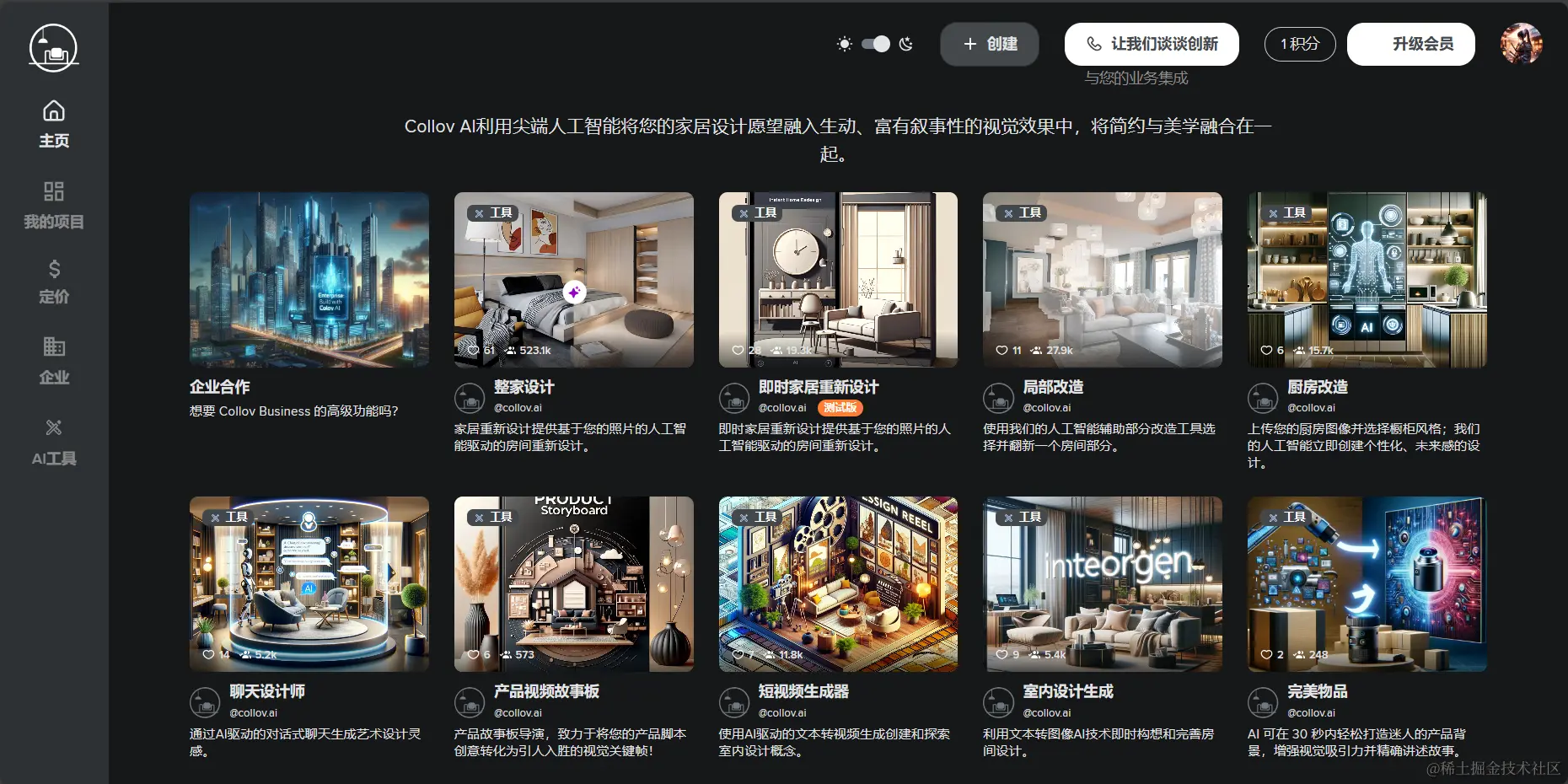Go to 主页 in the sidebar

(x=54, y=124)
